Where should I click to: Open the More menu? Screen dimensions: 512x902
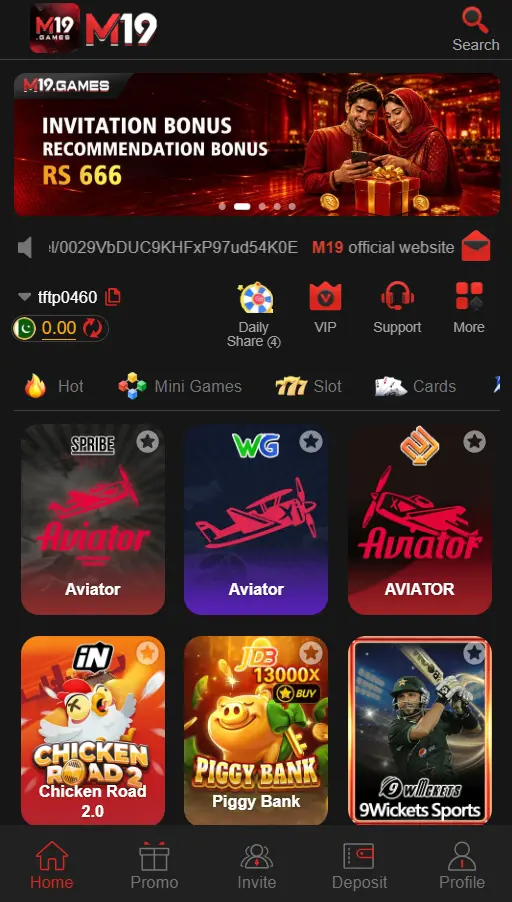coord(469,308)
